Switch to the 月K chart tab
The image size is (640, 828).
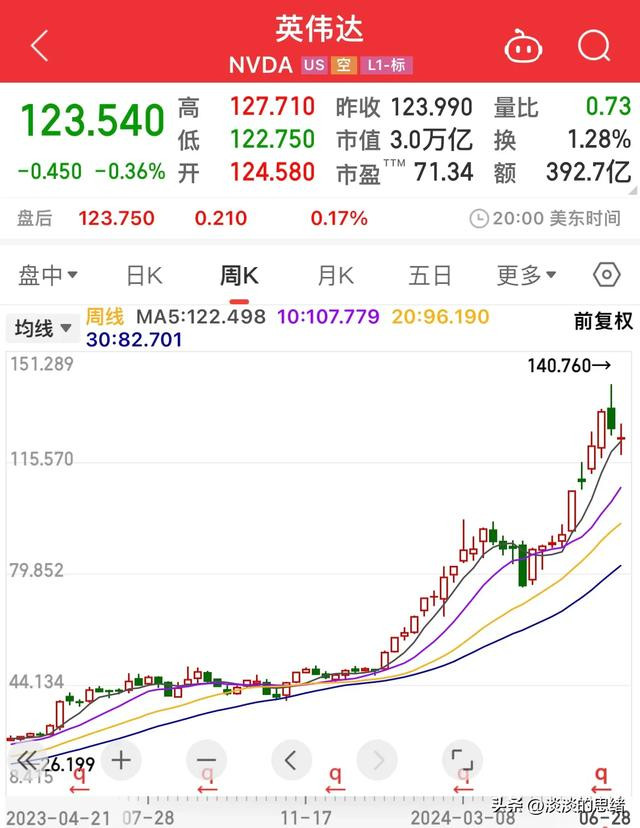point(336,275)
